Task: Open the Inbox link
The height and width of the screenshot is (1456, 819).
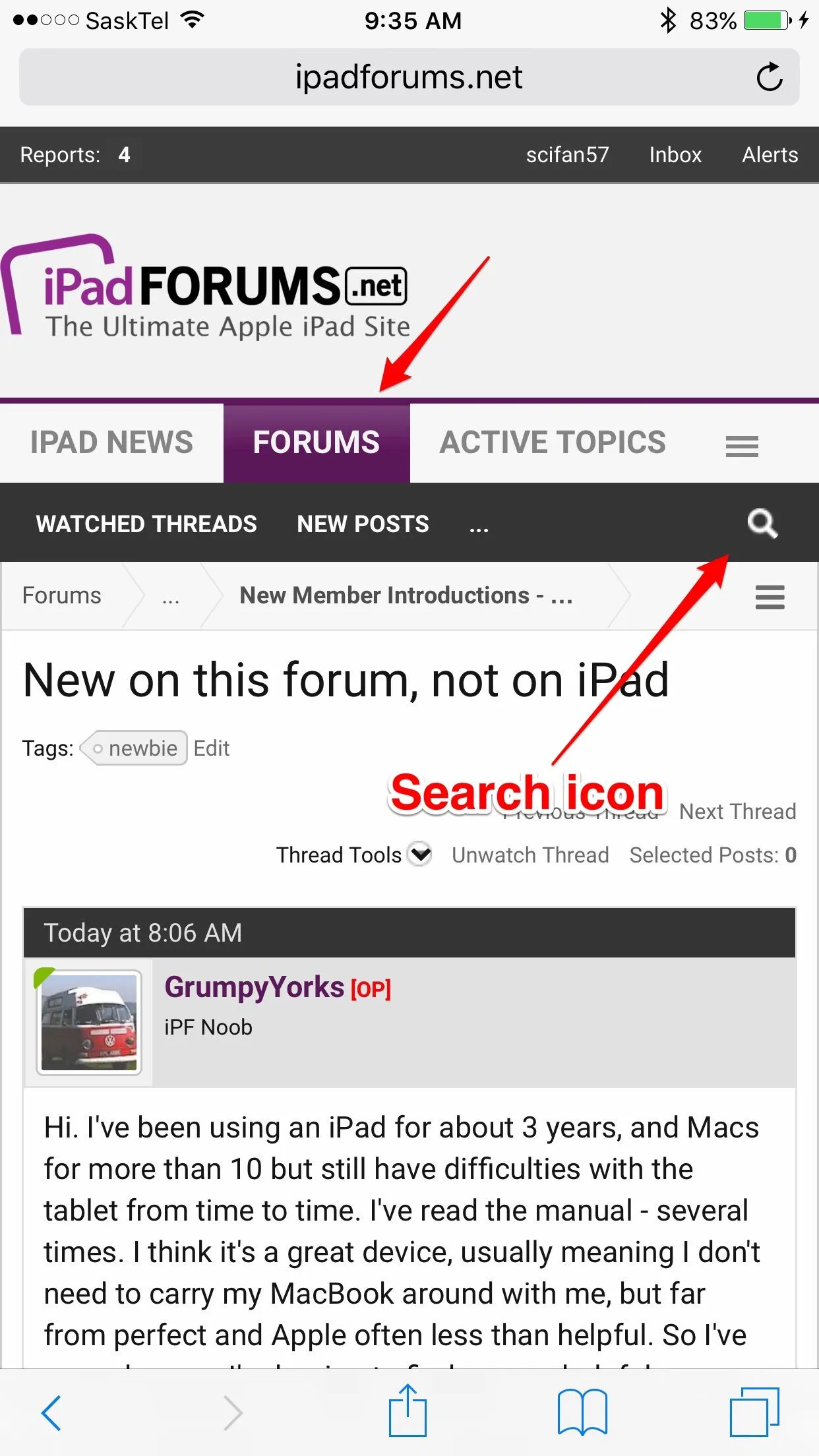Action: click(x=675, y=155)
